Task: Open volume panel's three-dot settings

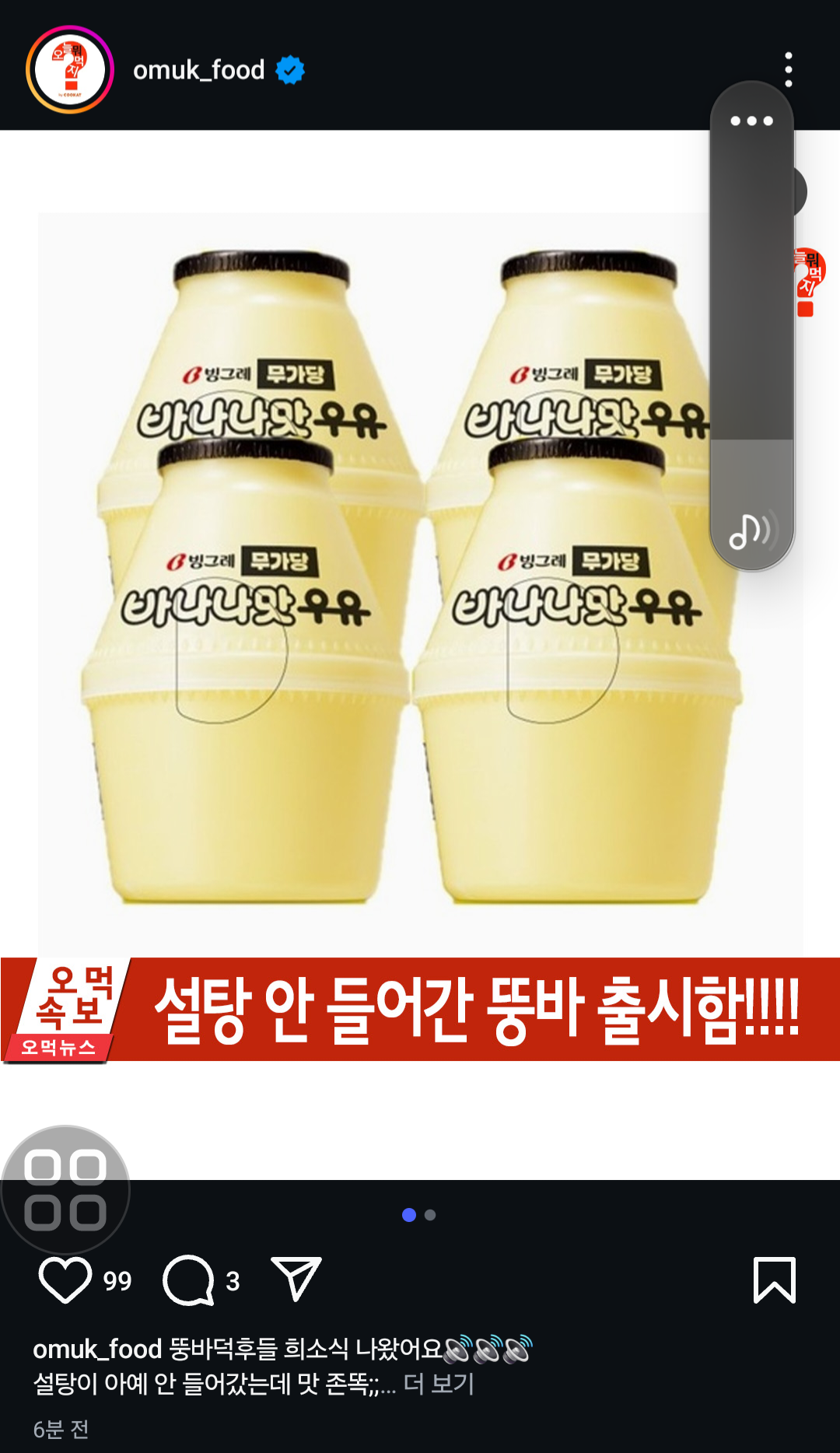Action: [751, 121]
